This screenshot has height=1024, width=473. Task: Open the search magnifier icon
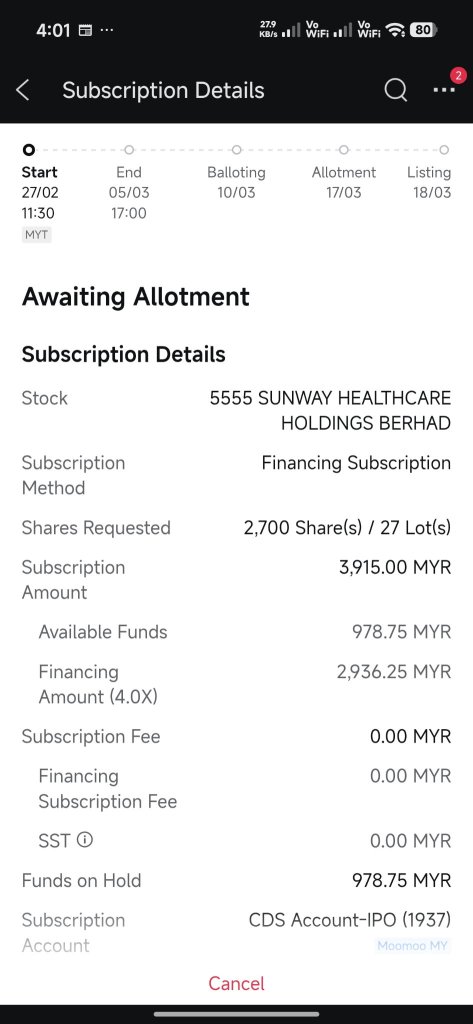tap(396, 90)
